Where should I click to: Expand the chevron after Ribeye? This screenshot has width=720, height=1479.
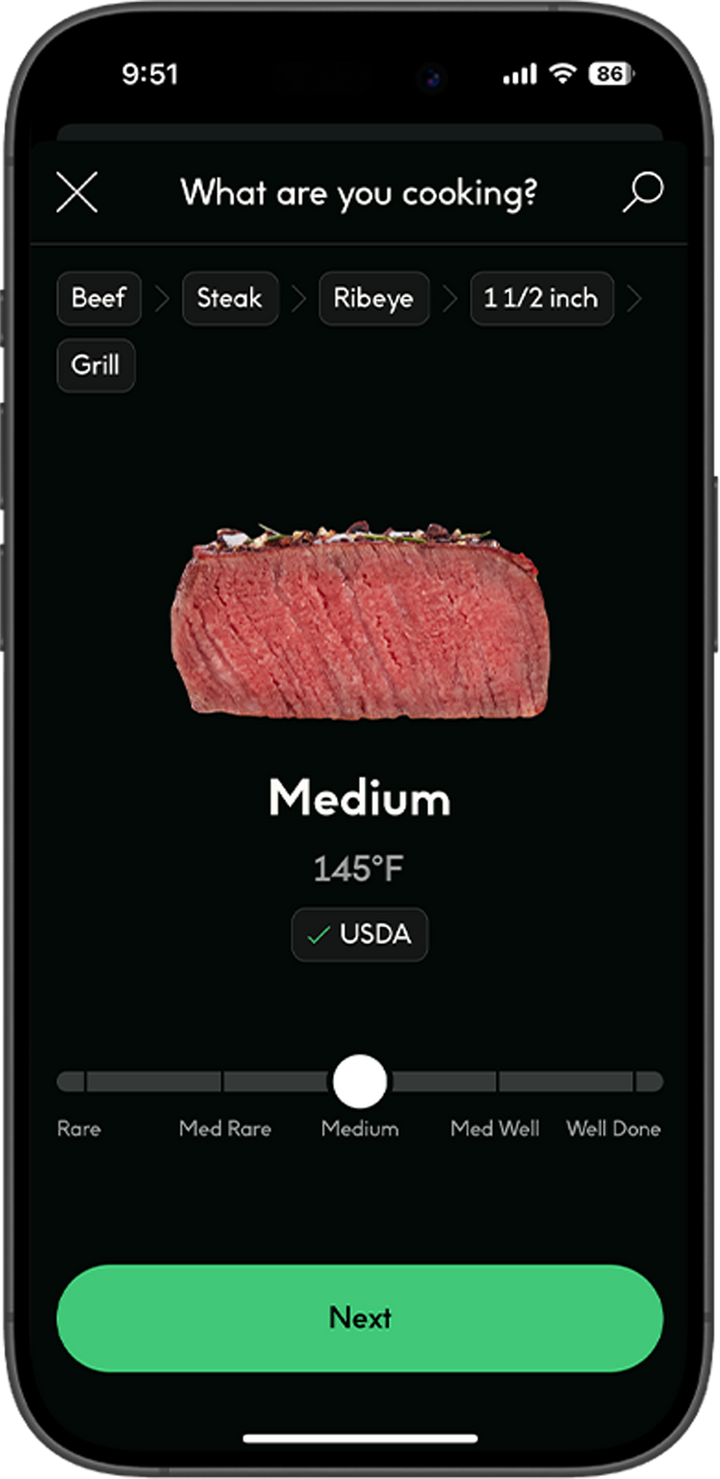450,298
